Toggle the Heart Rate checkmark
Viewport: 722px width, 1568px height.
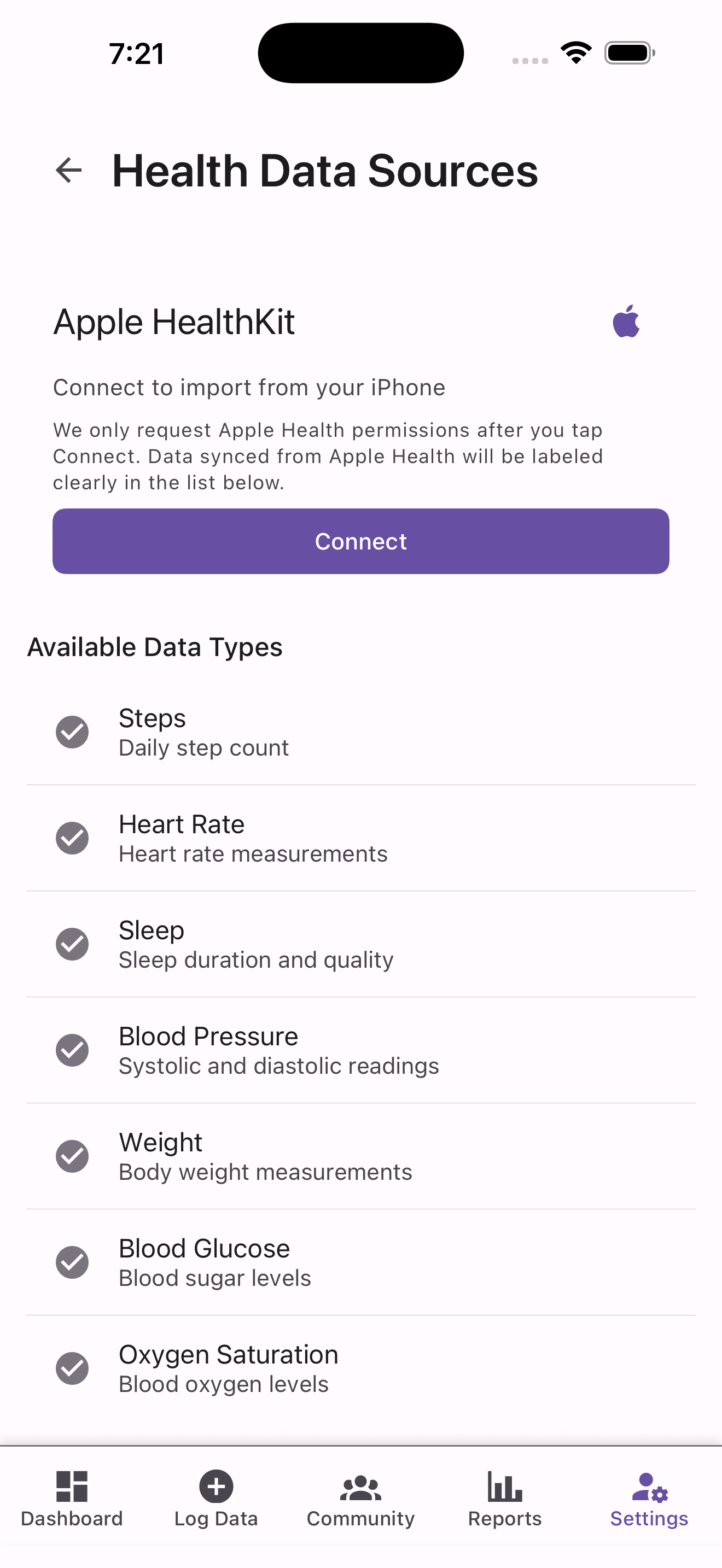click(x=72, y=838)
